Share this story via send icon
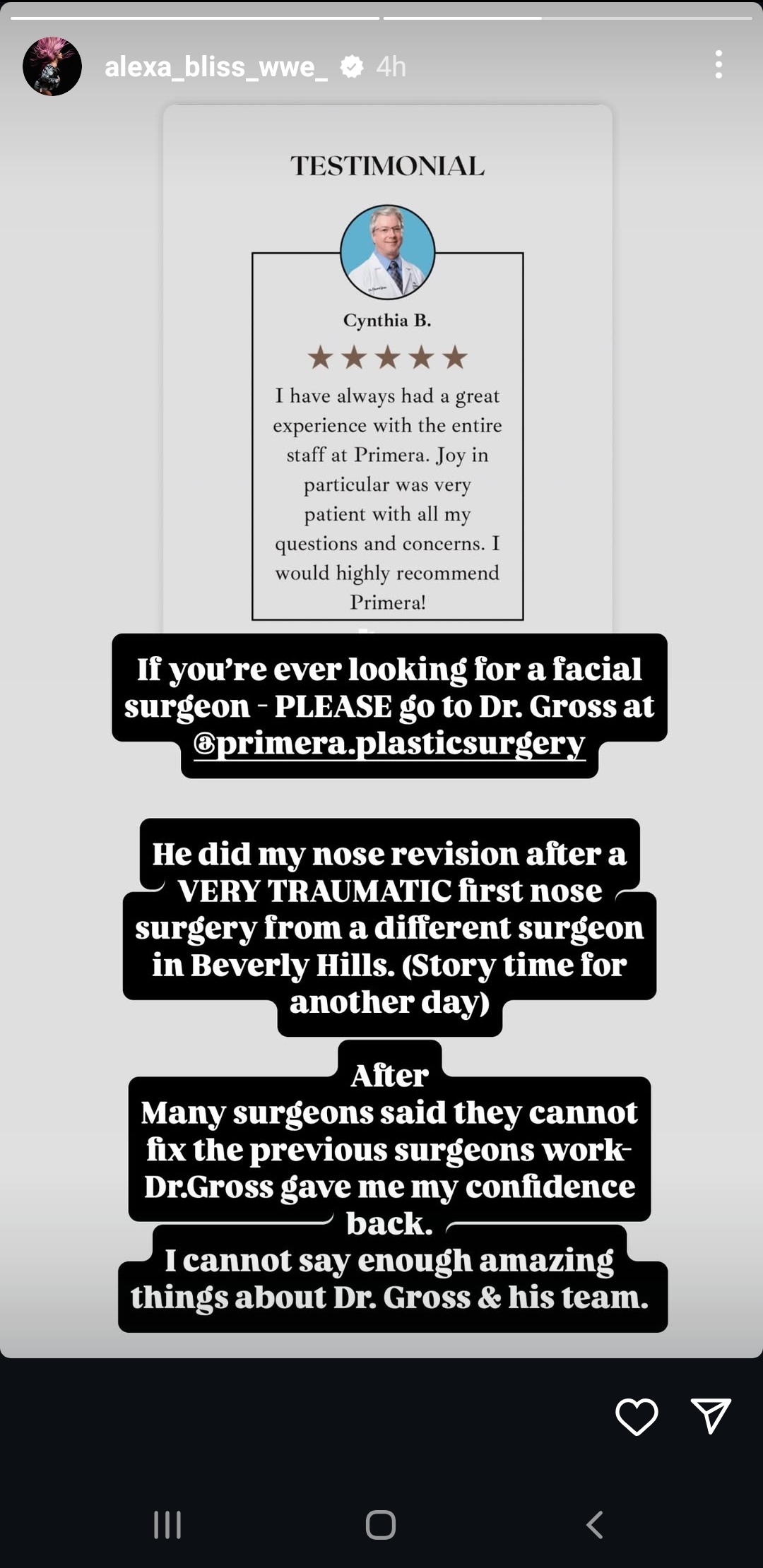 710,1415
